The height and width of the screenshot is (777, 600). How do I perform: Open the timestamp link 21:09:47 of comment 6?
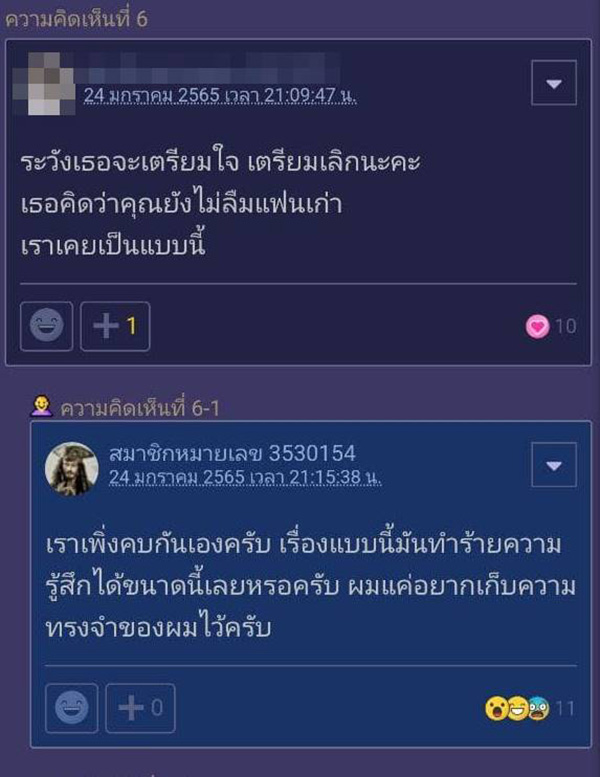coord(219,96)
